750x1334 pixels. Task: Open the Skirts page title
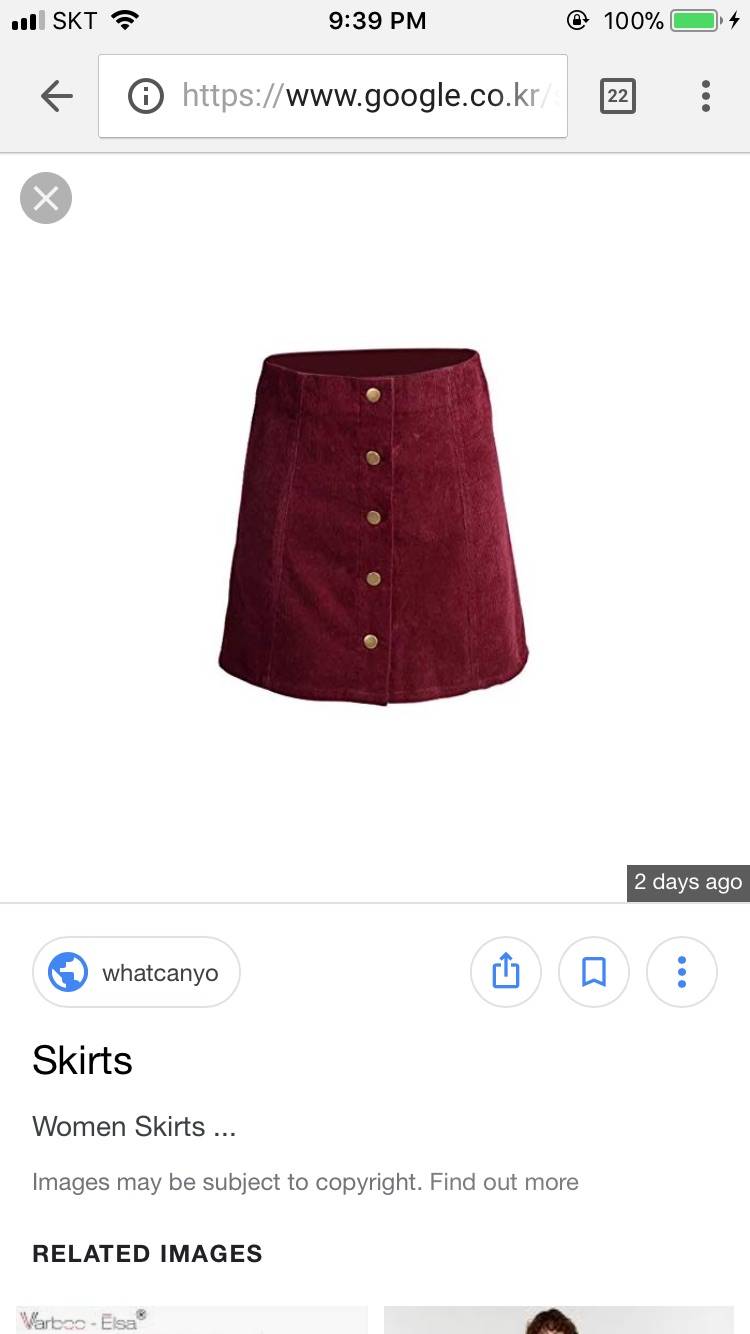(82, 1060)
